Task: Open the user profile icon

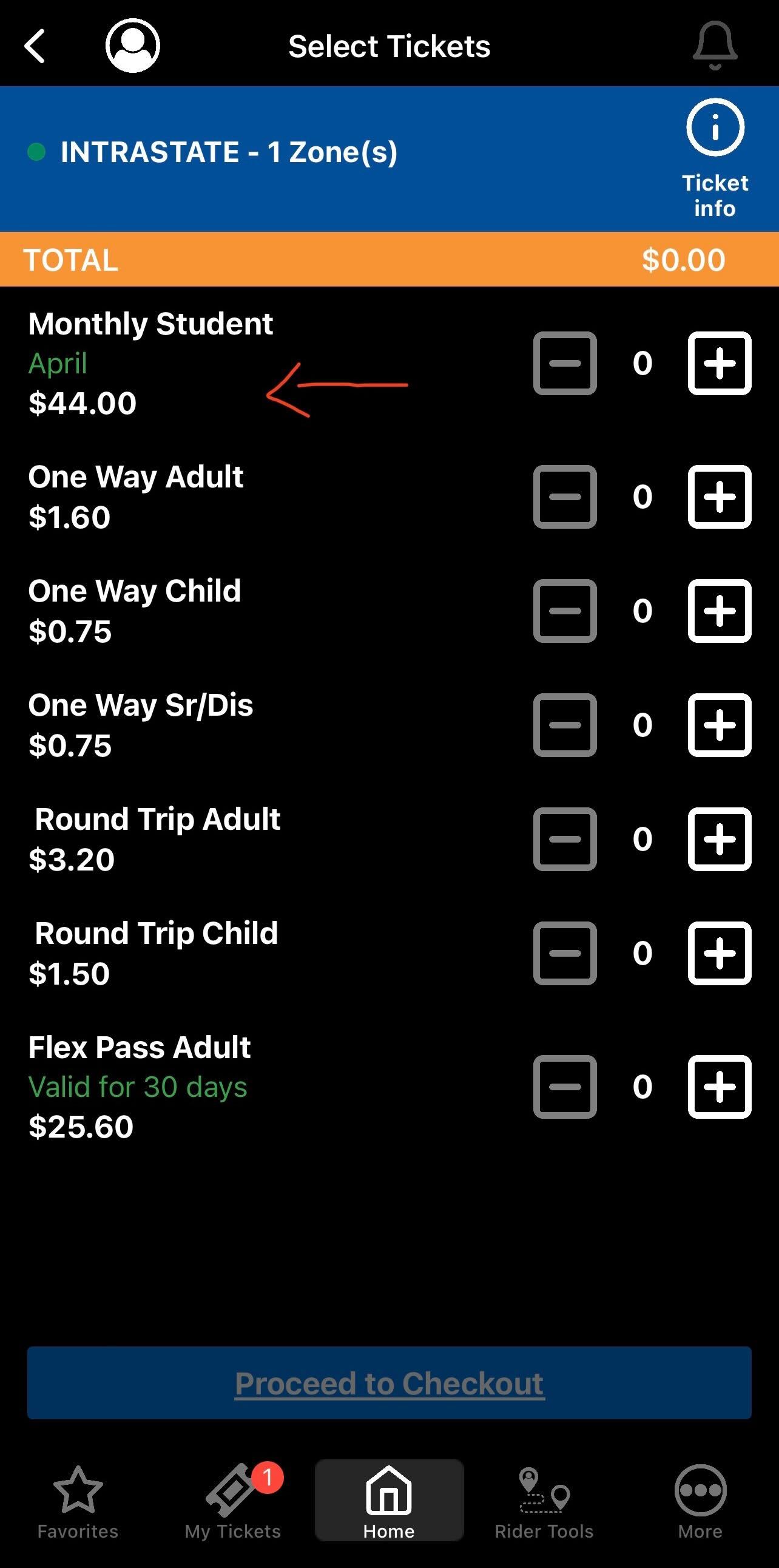Action: (133, 46)
